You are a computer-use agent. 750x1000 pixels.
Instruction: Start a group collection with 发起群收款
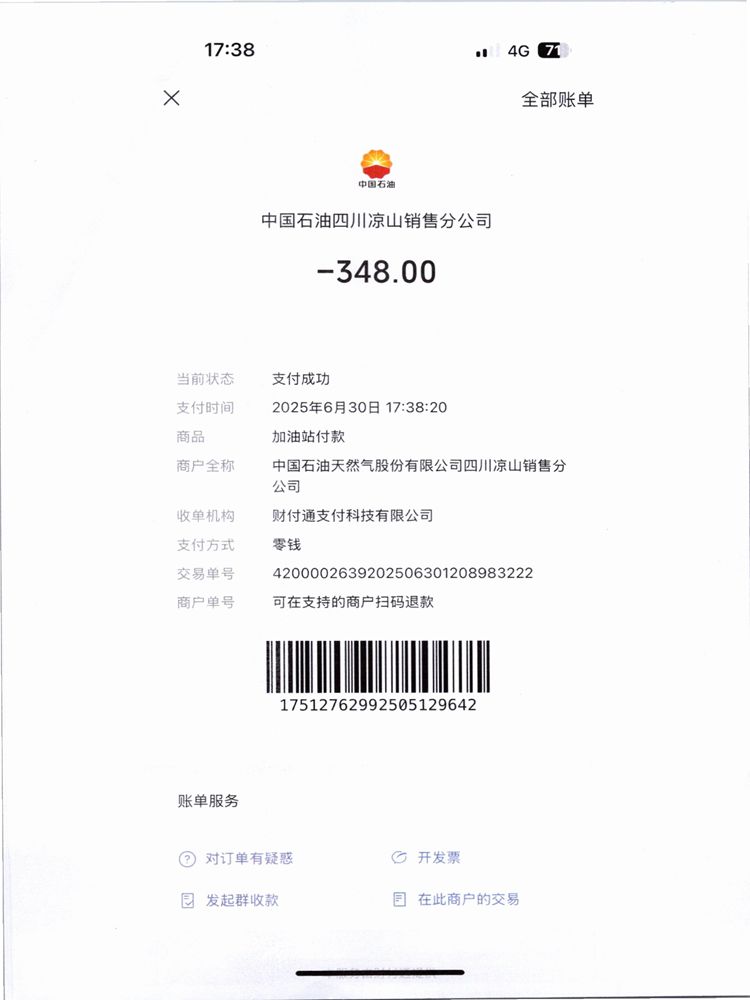[x=230, y=900]
